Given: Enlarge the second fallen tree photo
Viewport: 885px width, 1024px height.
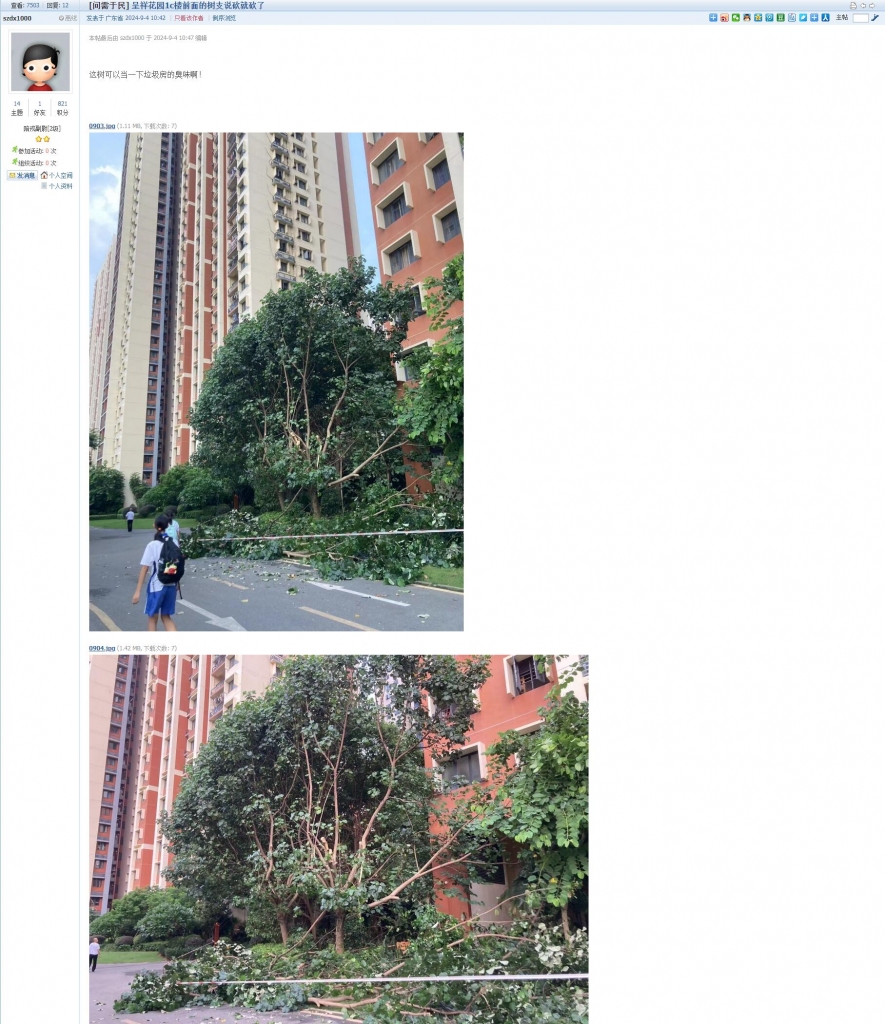Looking at the screenshot, I should click(338, 838).
